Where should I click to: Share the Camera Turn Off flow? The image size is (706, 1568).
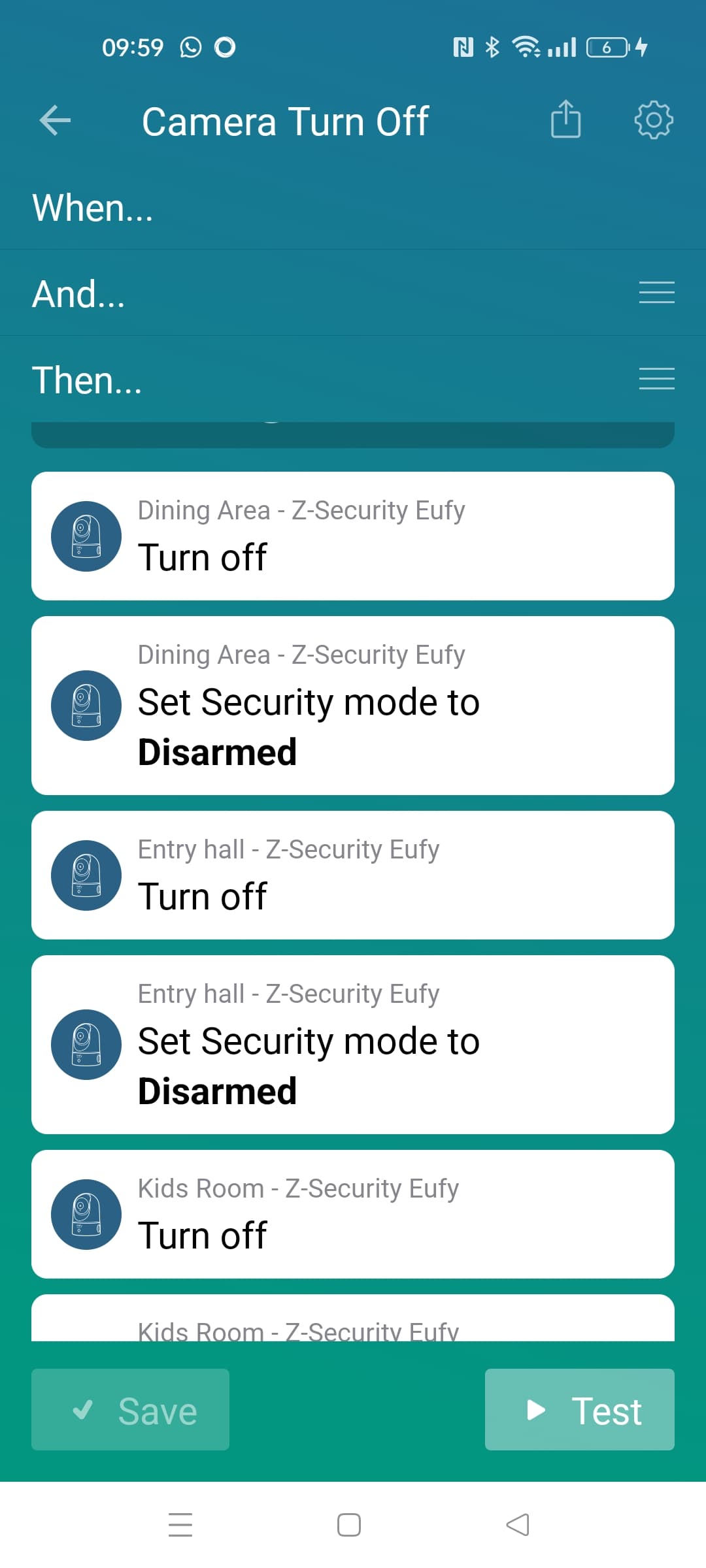(x=565, y=120)
